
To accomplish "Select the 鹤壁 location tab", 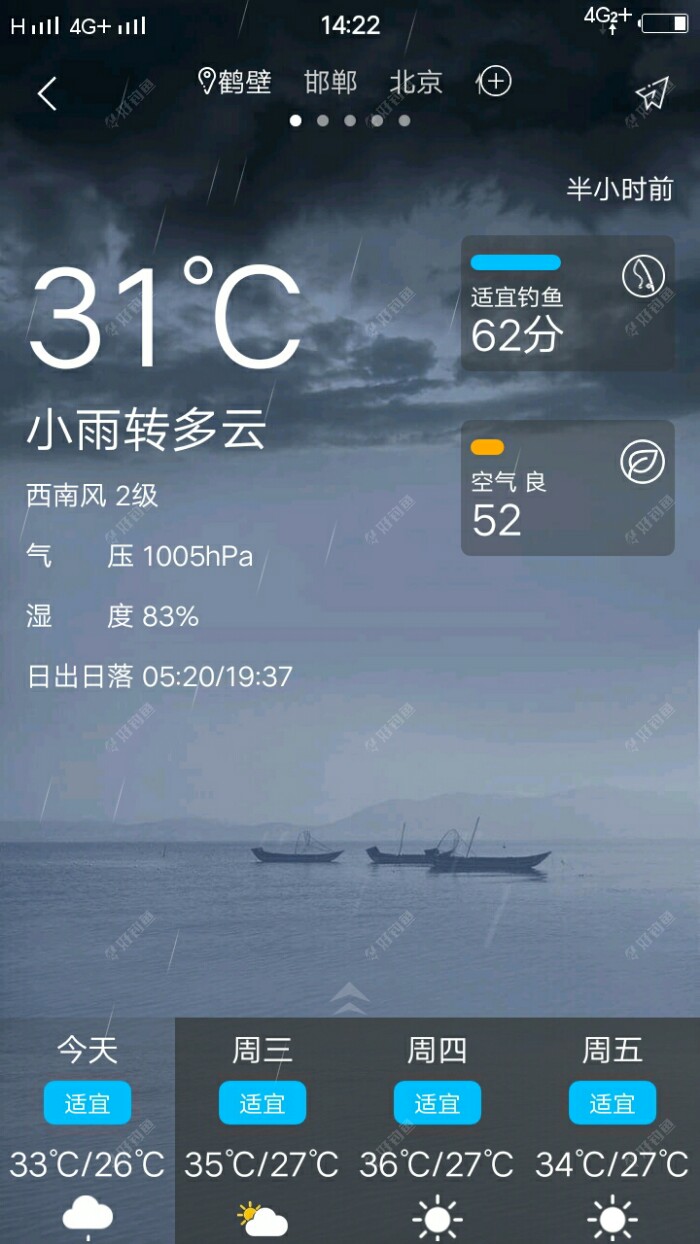I will (x=236, y=82).
